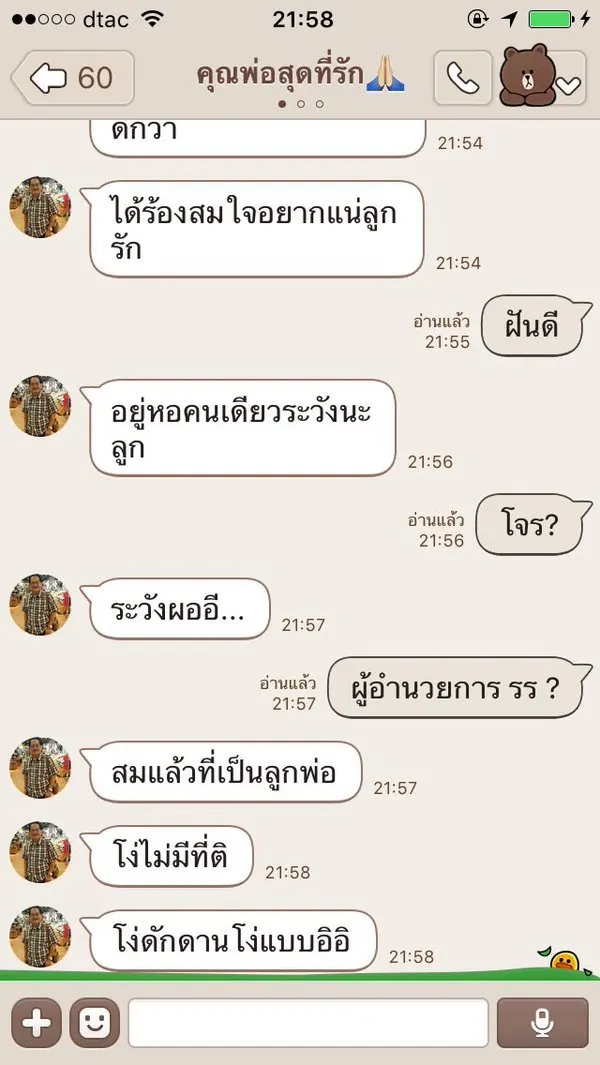Open sender's avatar next to message 'ระวังผออี...'

pyautogui.click(x=40, y=604)
